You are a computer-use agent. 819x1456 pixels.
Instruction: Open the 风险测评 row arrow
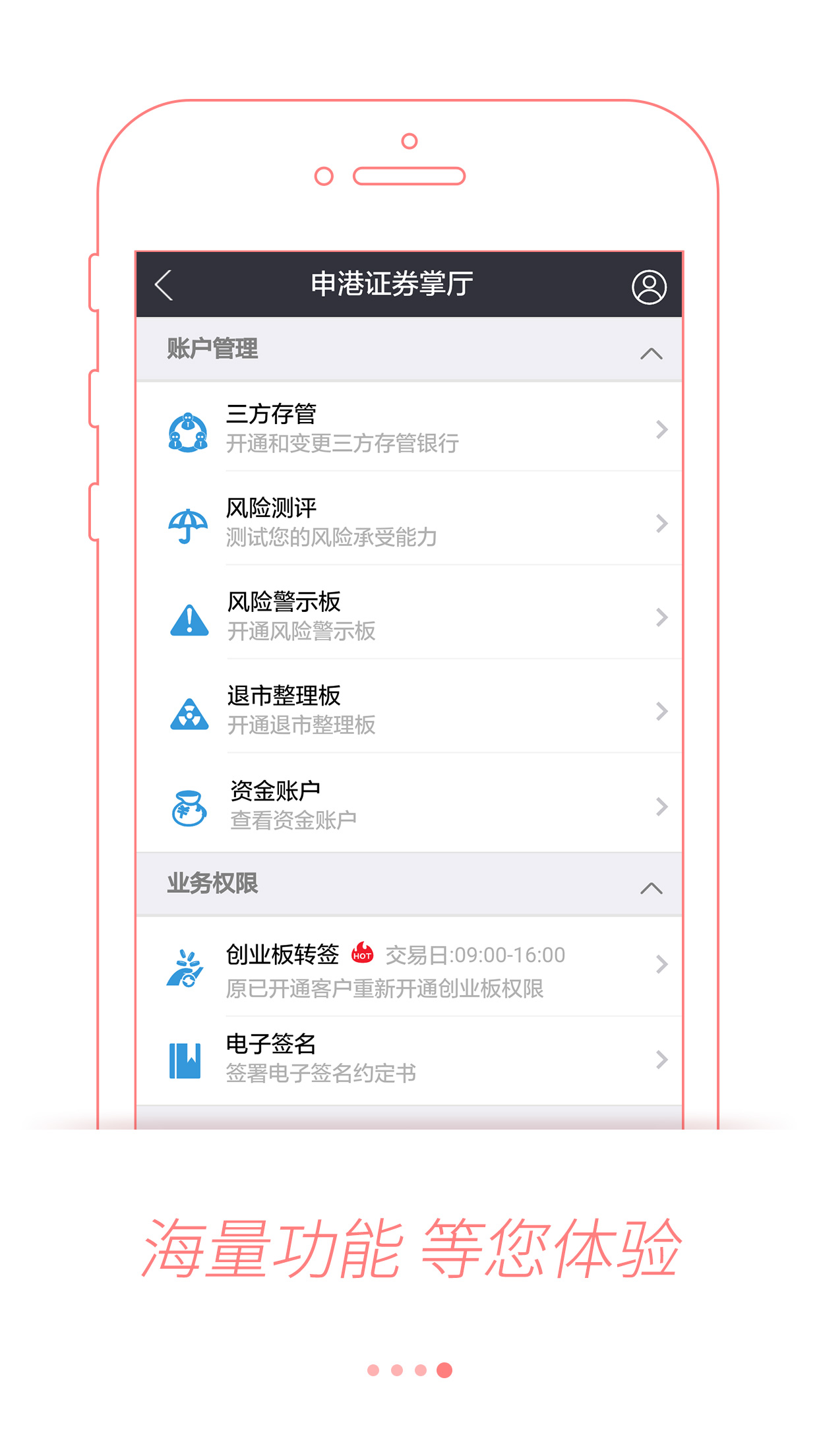(661, 524)
